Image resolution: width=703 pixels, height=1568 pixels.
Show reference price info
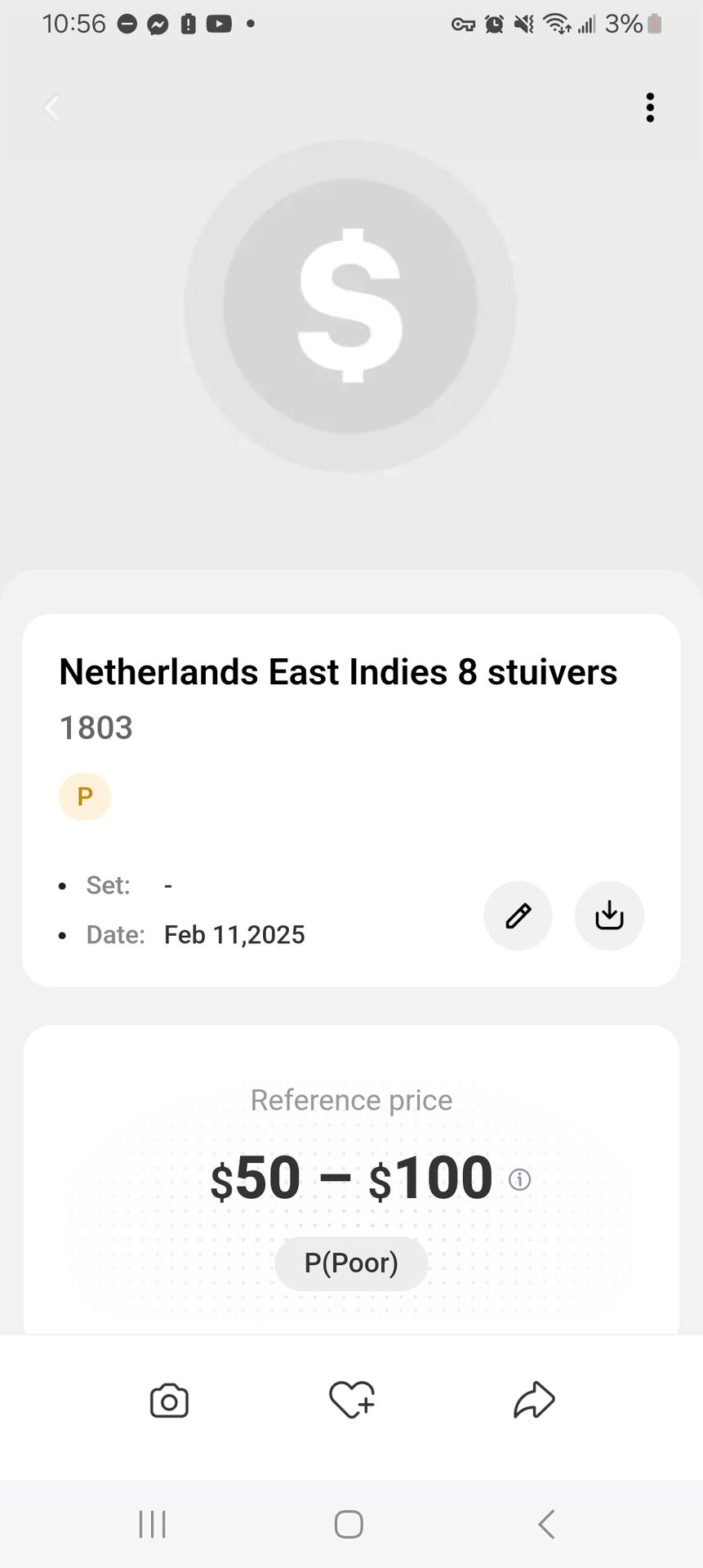(x=519, y=1179)
